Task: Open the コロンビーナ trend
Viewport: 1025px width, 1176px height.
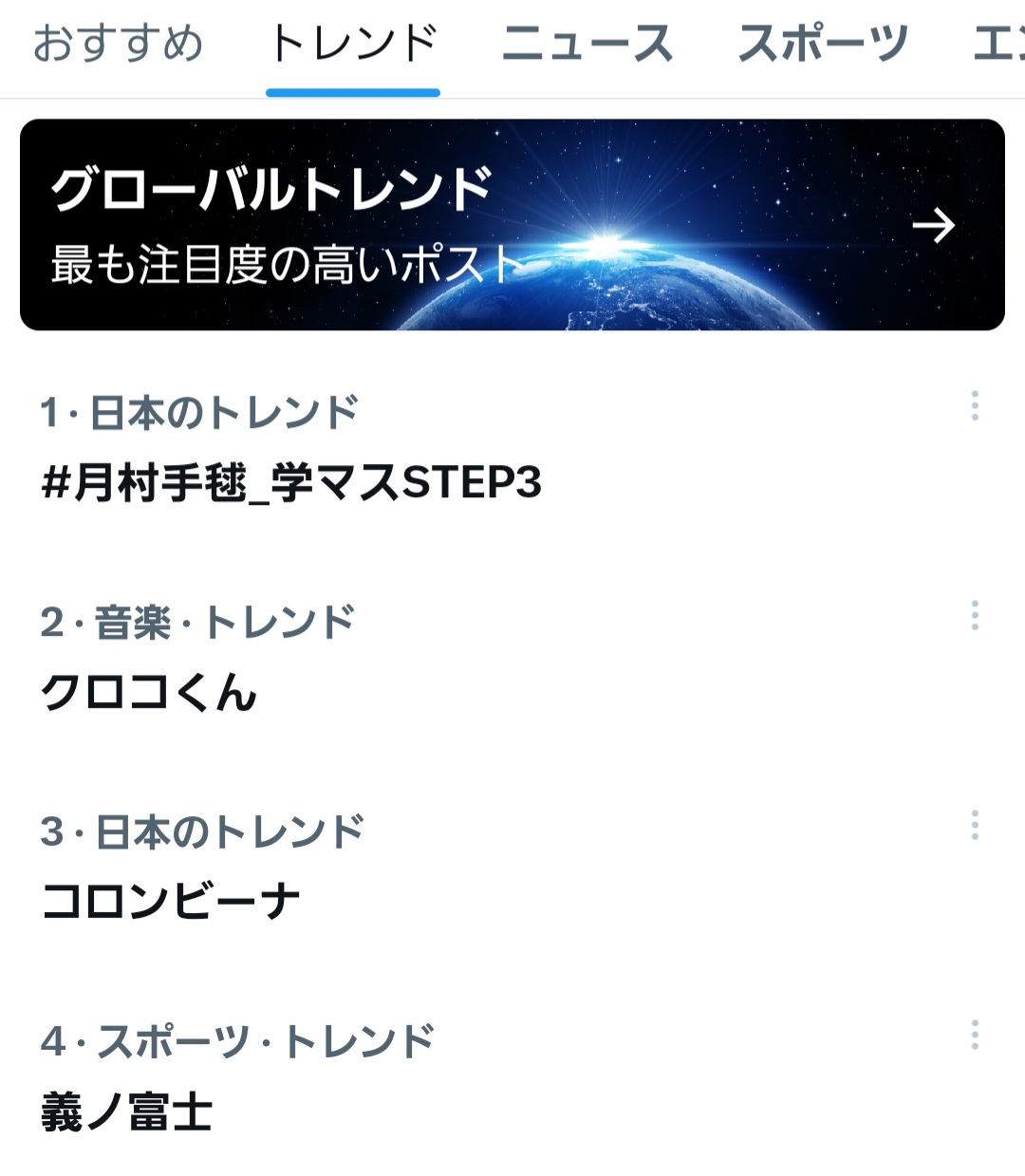Action: [171, 902]
